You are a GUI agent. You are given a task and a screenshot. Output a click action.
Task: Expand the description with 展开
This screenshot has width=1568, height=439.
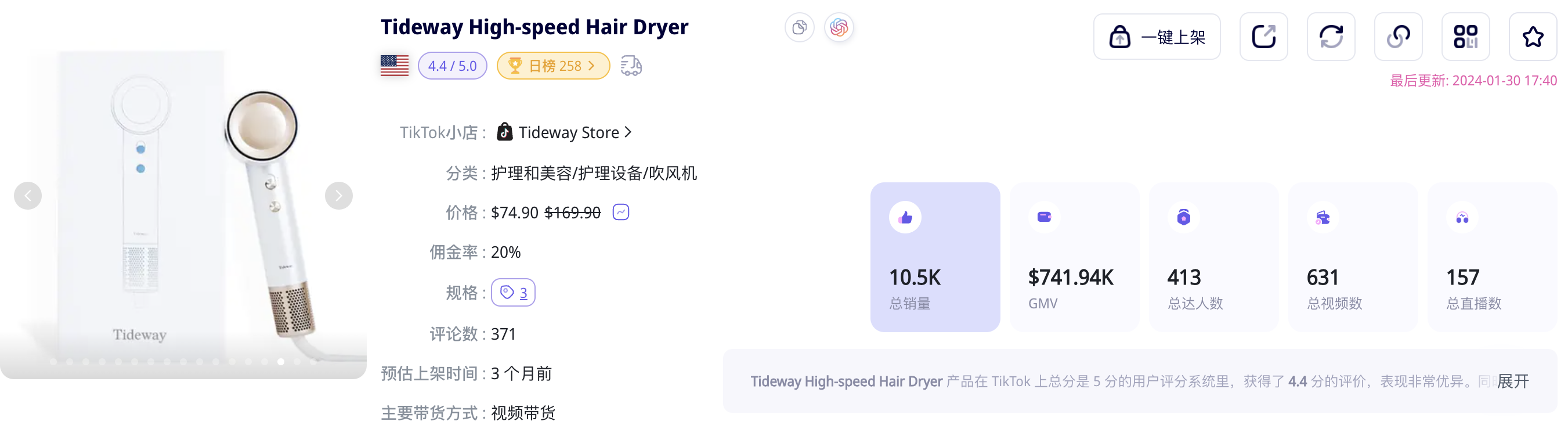[1512, 381]
